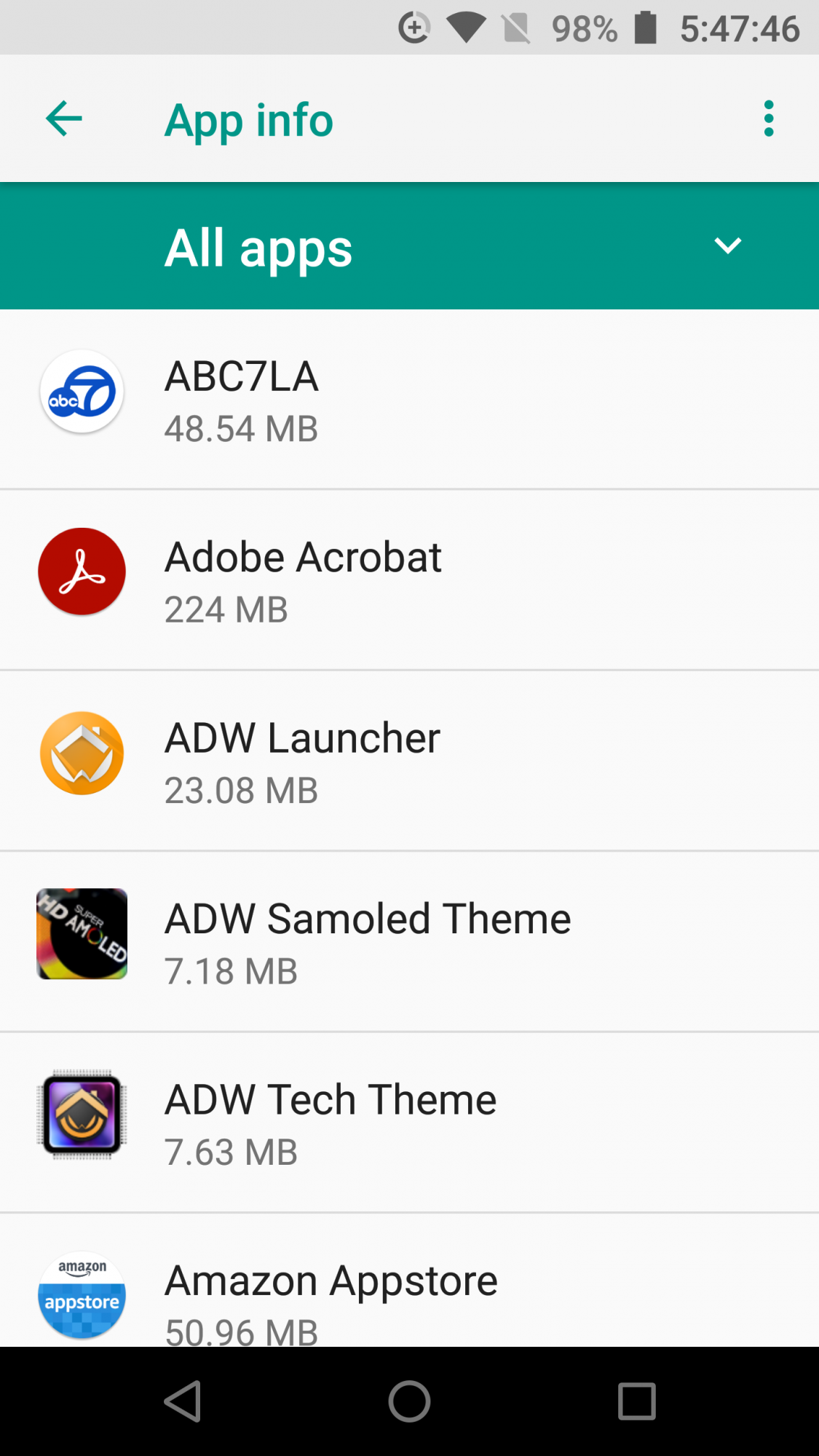This screenshot has height=1456, width=819.
Task: Tap the Recent apps square button
Action: point(636,1402)
